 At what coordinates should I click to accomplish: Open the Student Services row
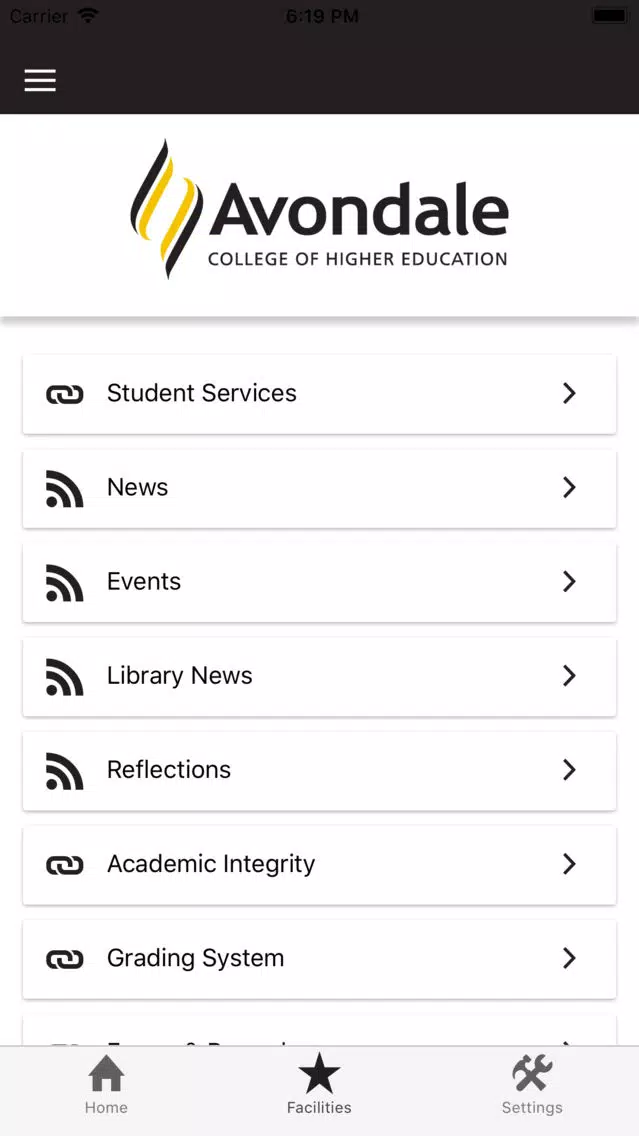(320, 394)
